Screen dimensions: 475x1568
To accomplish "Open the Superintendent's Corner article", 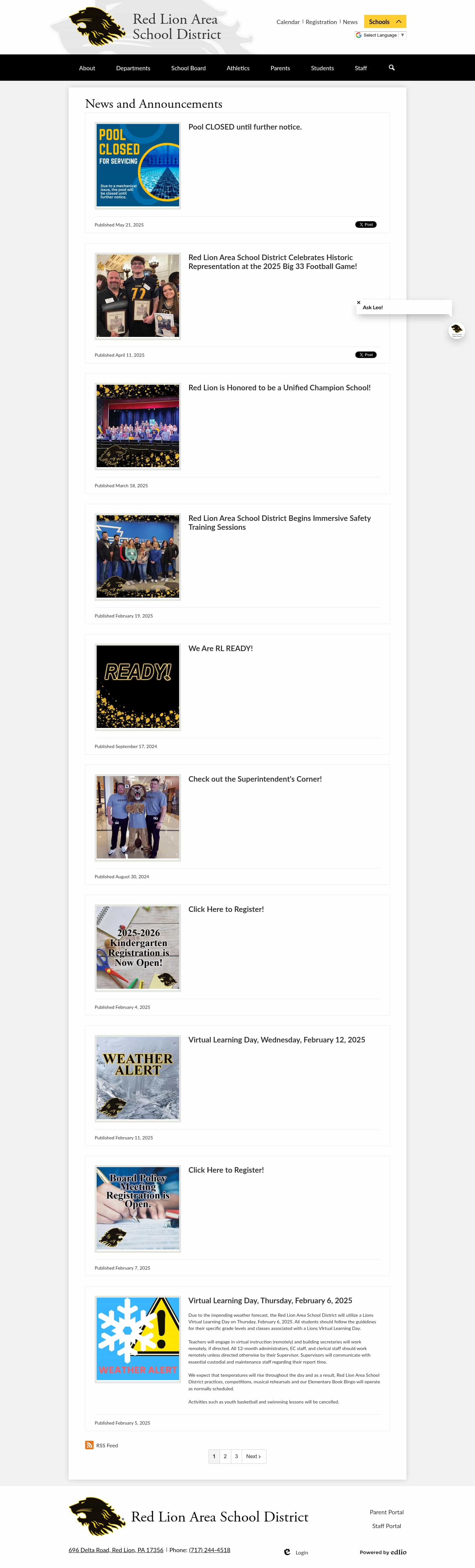I will (x=255, y=779).
